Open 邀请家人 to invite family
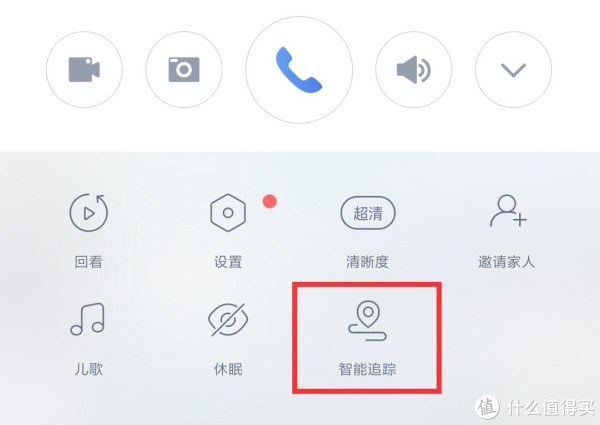This screenshot has width=600, height=425. click(507, 228)
